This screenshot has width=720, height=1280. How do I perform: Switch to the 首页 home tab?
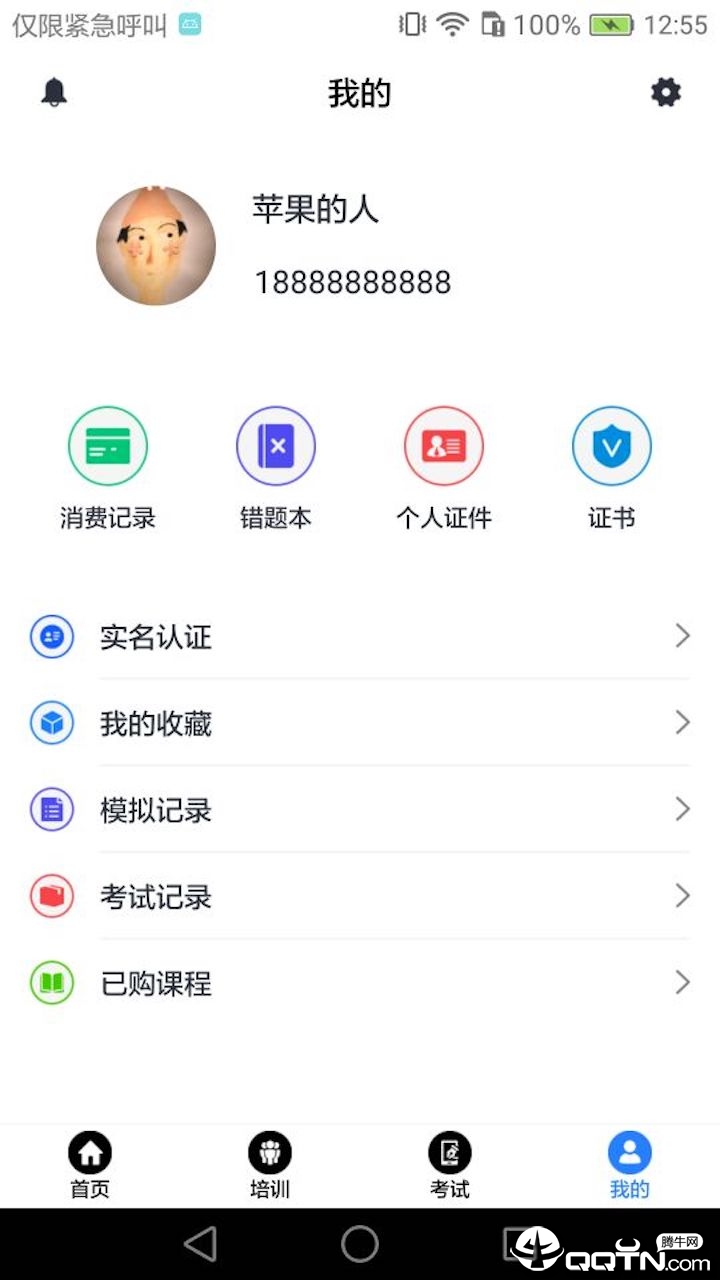89,1163
